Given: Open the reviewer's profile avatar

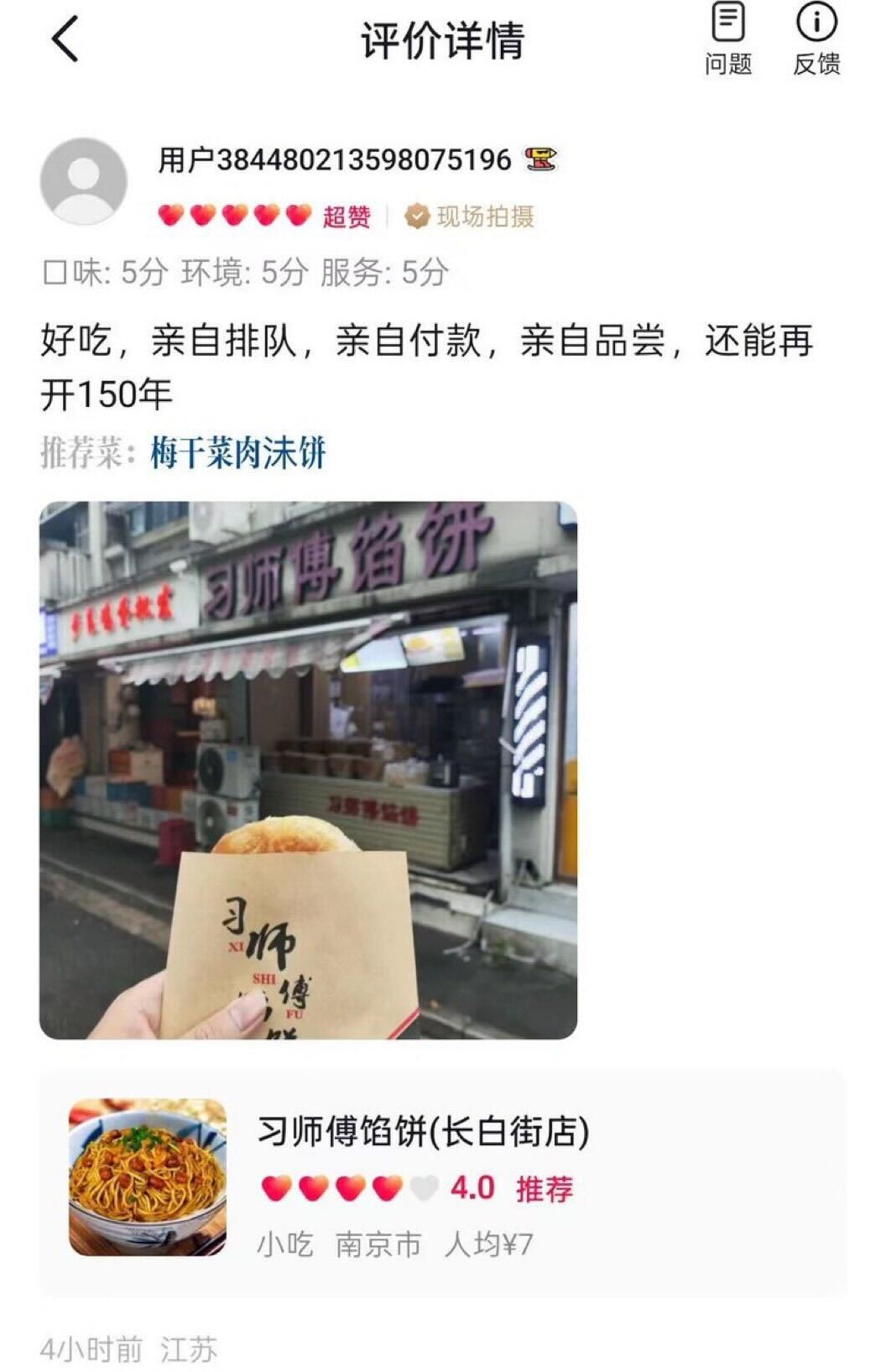Looking at the screenshot, I should click(x=84, y=181).
